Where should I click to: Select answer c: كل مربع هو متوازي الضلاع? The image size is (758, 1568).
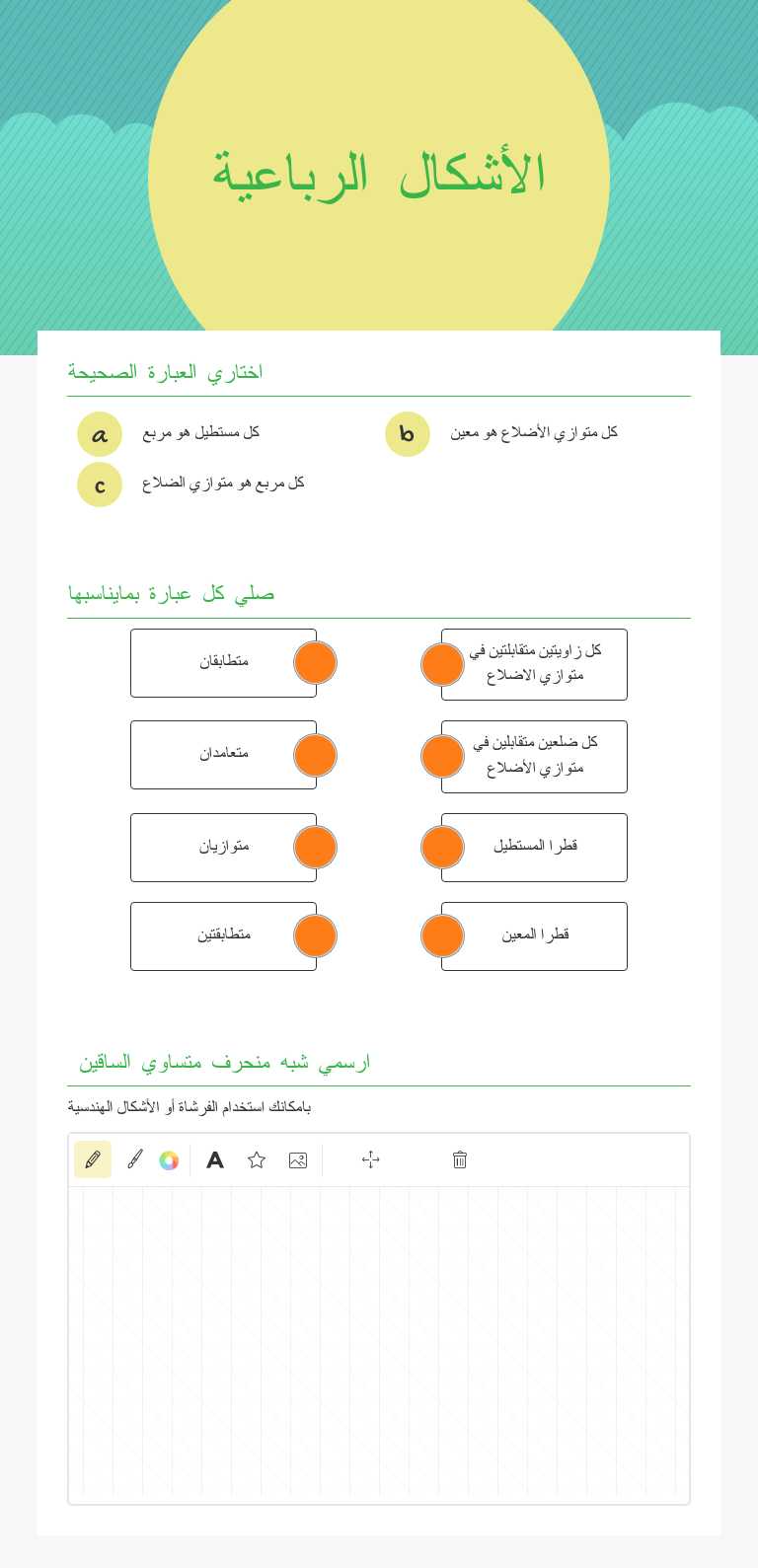(99, 485)
